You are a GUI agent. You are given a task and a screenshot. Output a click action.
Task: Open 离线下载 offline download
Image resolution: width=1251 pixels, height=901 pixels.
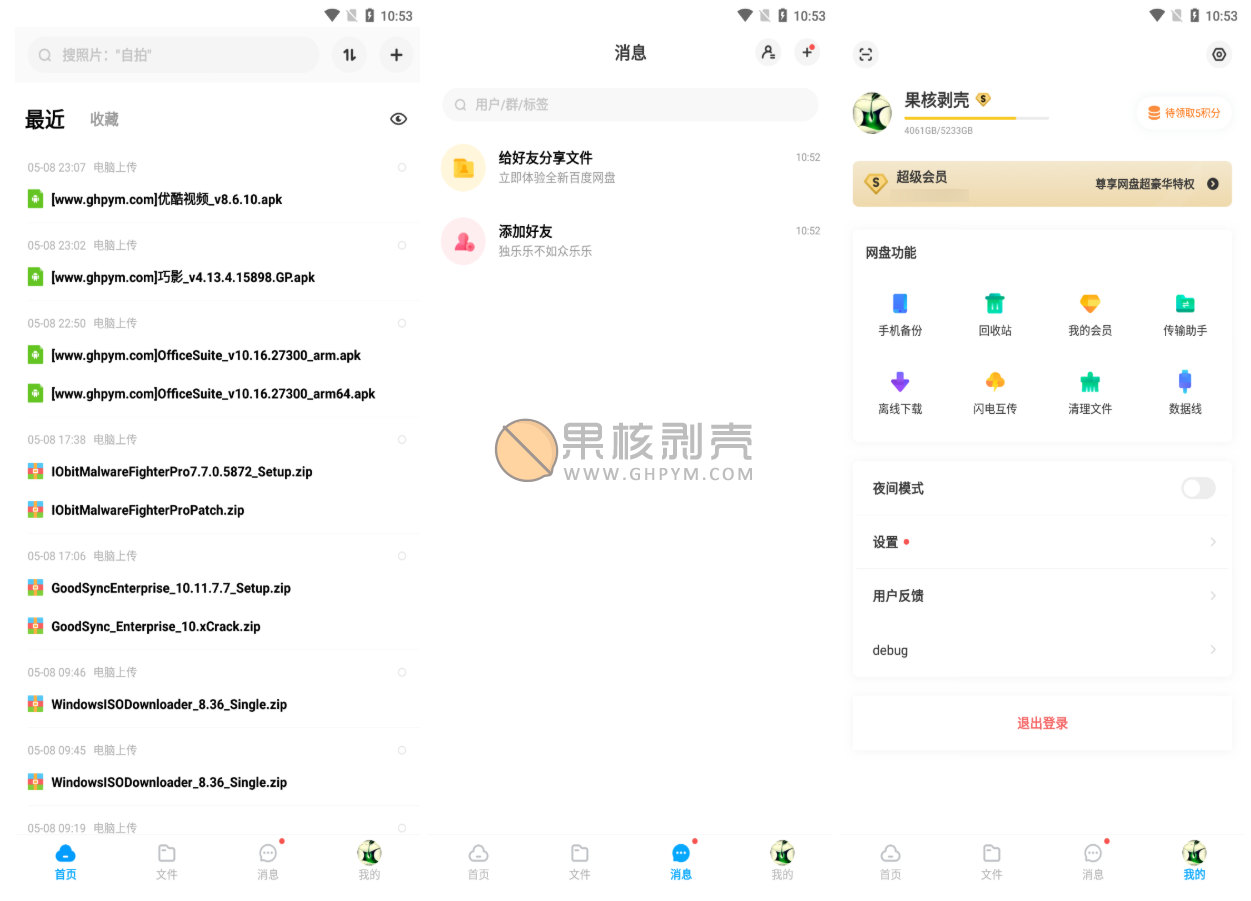(899, 393)
